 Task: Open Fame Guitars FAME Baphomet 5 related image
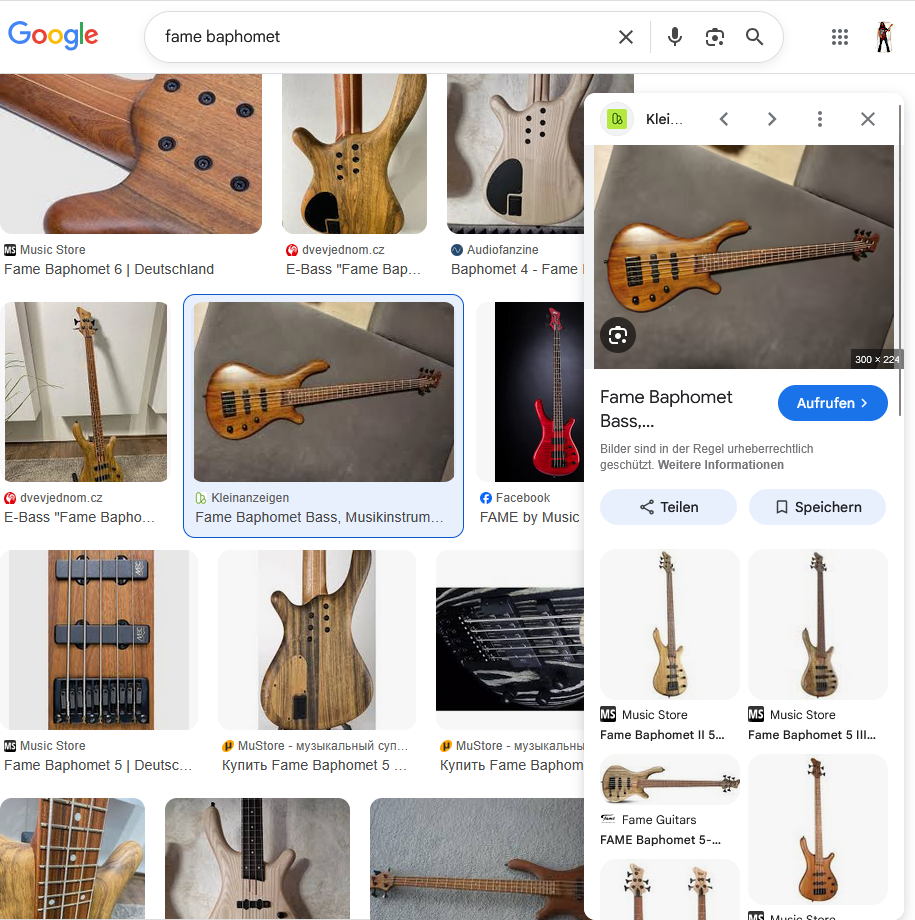coord(669,782)
